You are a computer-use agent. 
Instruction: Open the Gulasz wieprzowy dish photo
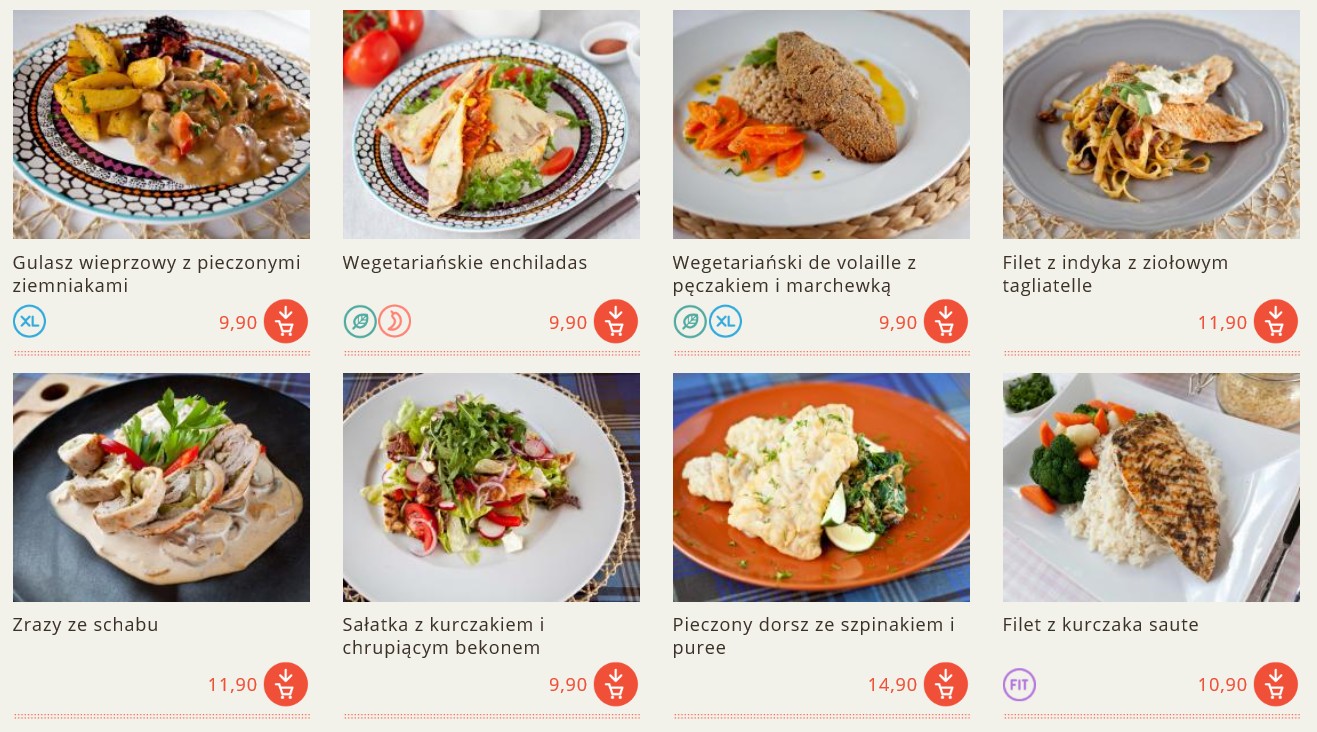[x=161, y=124]
